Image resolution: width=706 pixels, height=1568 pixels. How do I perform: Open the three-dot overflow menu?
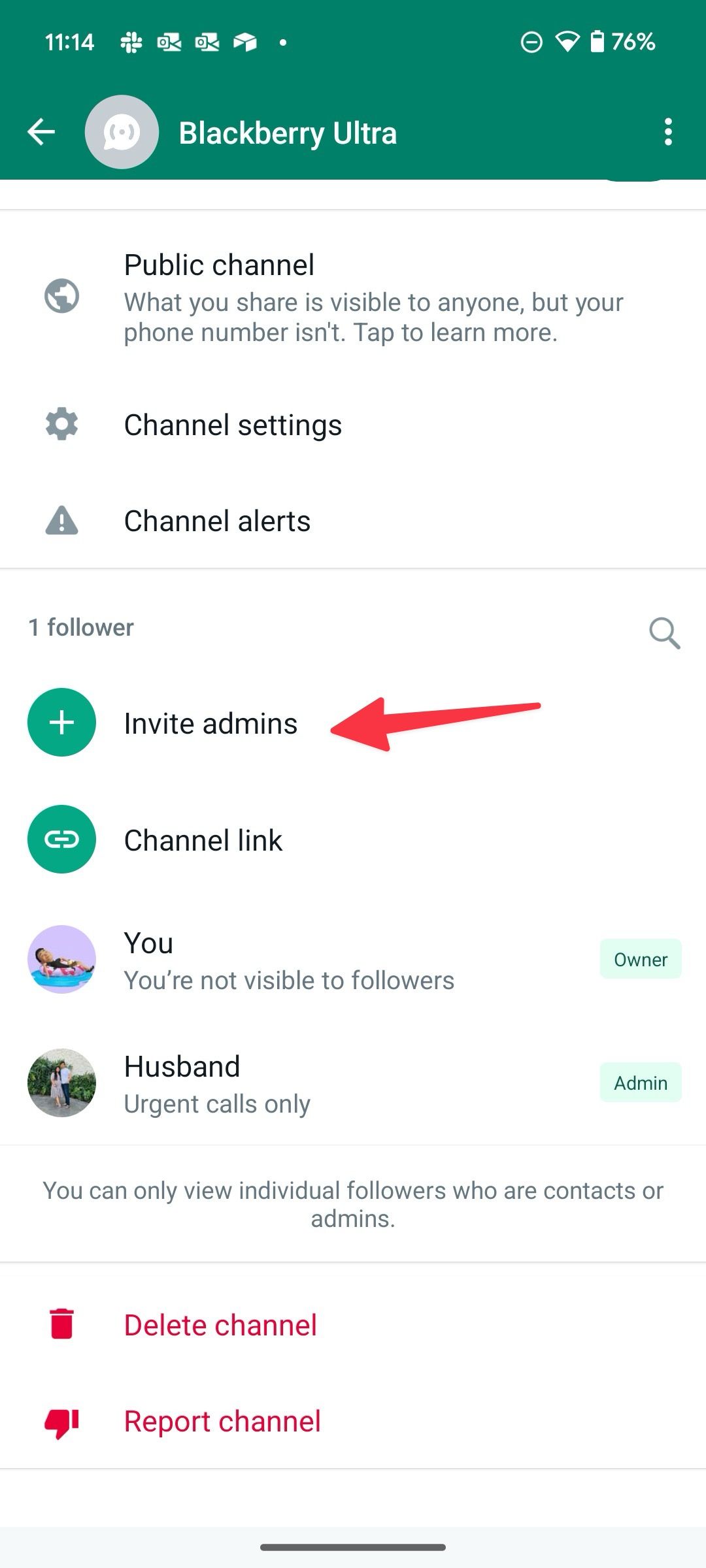(668, 132)
